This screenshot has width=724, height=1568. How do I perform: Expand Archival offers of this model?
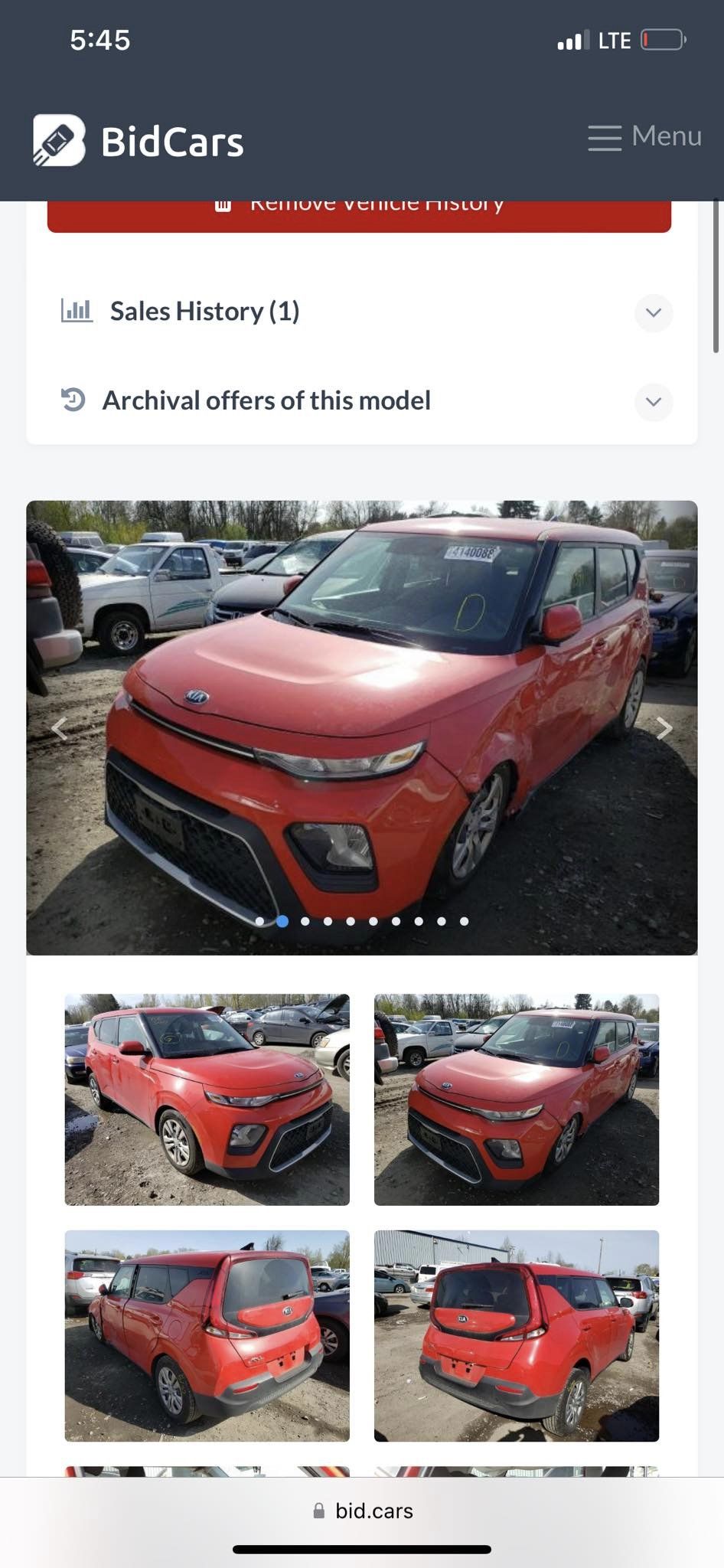pos(653,402)
